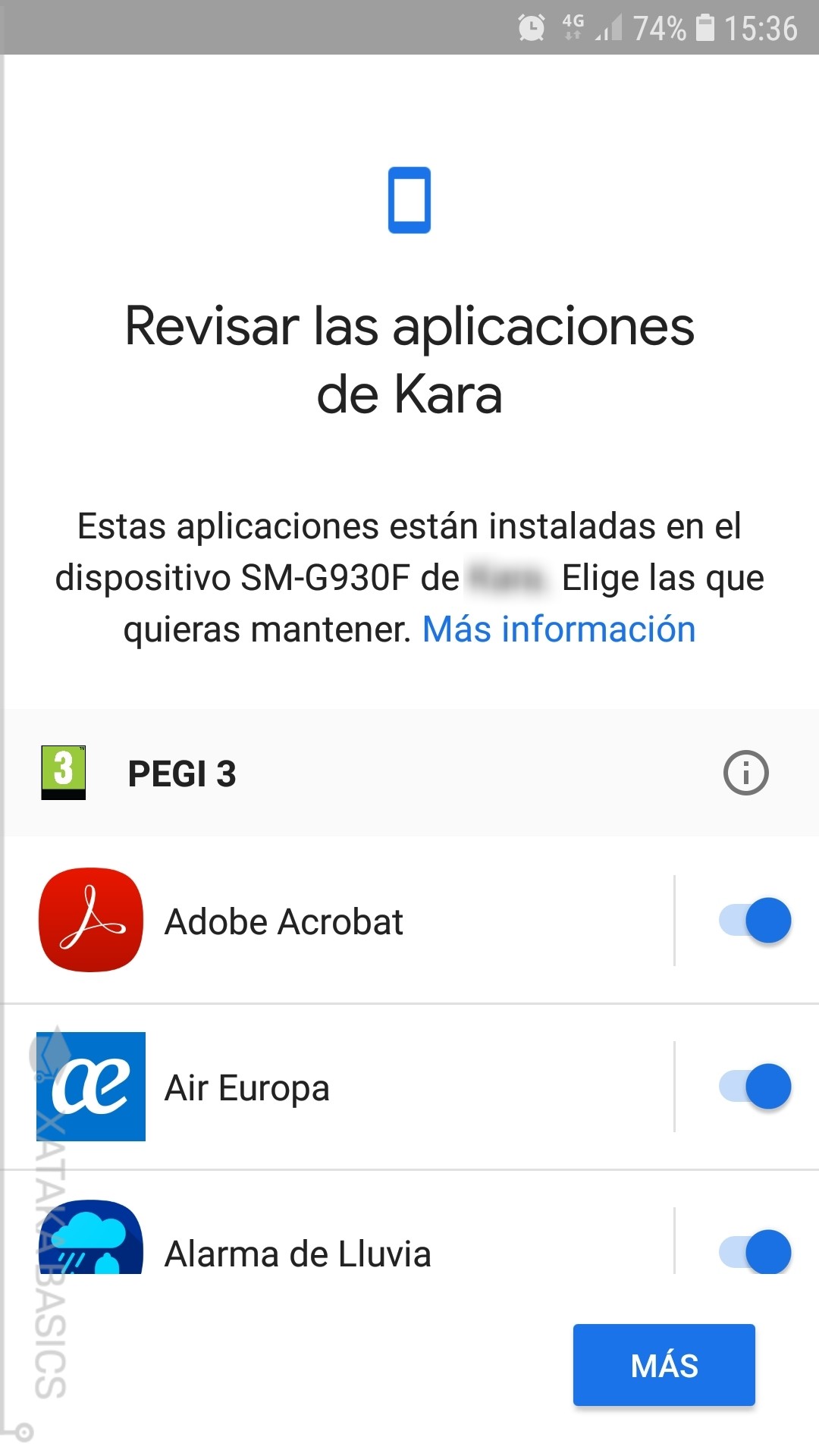The width and height of the screenshot is (819, 1456).
Task: Turn off Alarma de Lluvia switch
Action: click(x=755, y=1251)
